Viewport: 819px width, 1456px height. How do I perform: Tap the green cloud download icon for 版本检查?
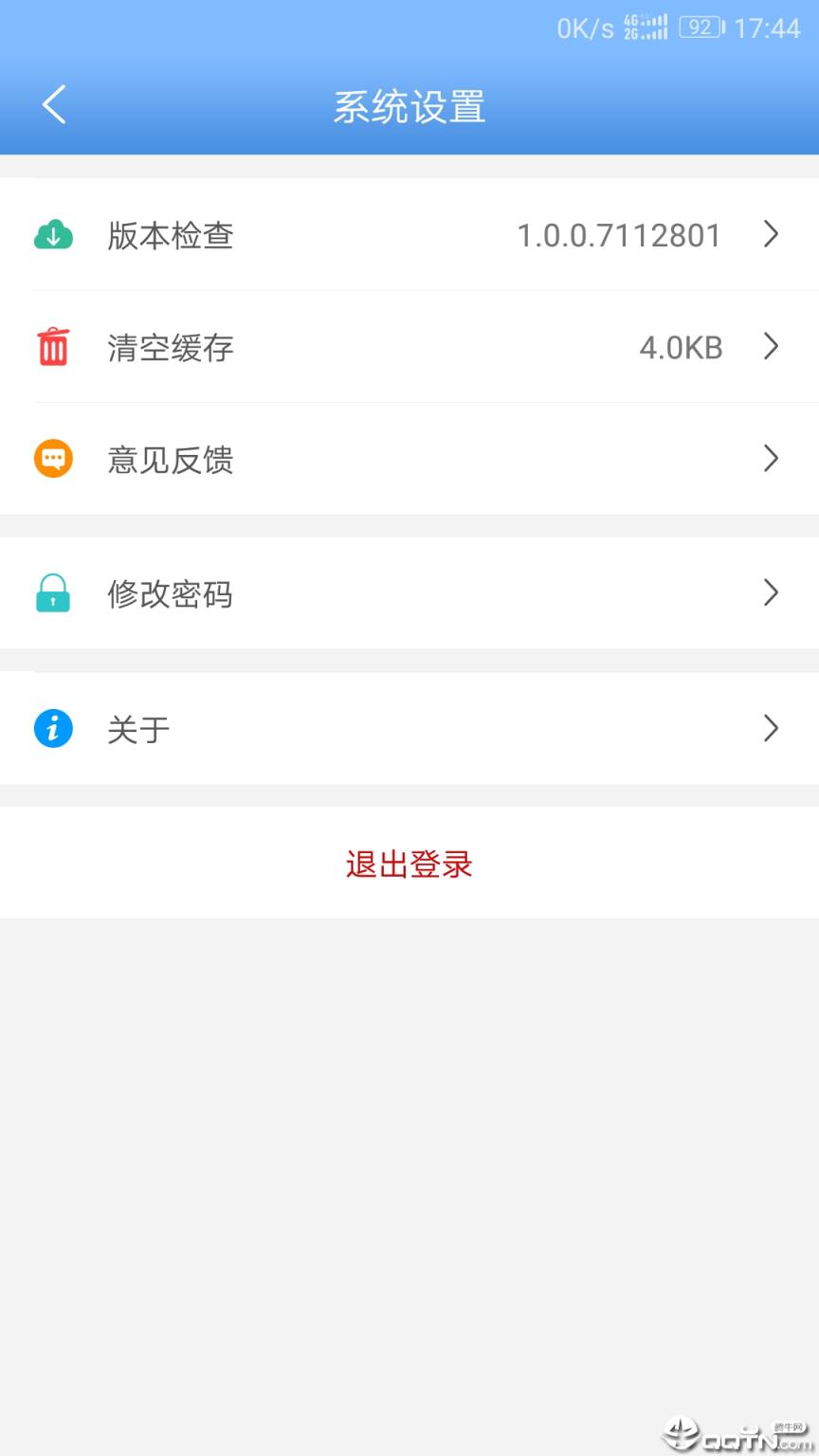pos(53,234)
